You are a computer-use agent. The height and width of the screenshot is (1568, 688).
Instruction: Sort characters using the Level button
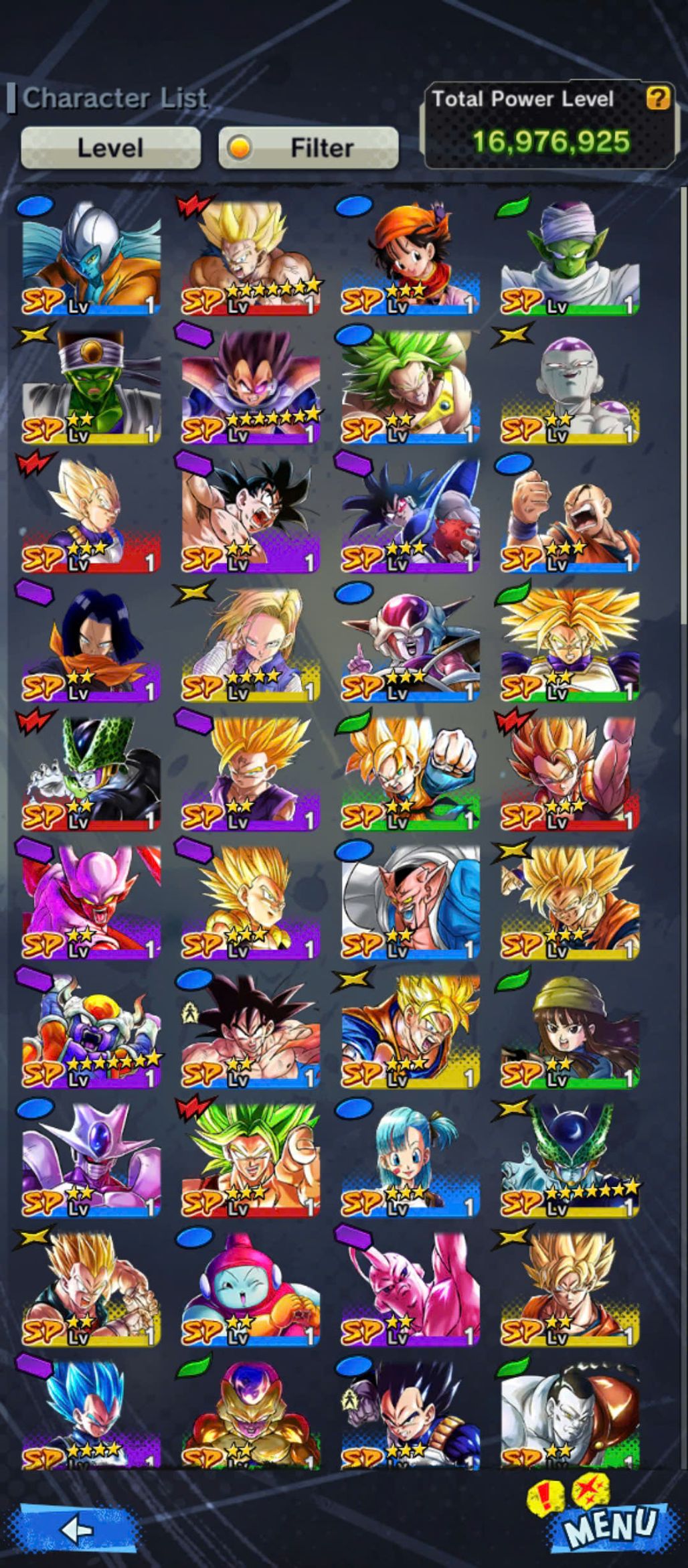click(110, 147)
